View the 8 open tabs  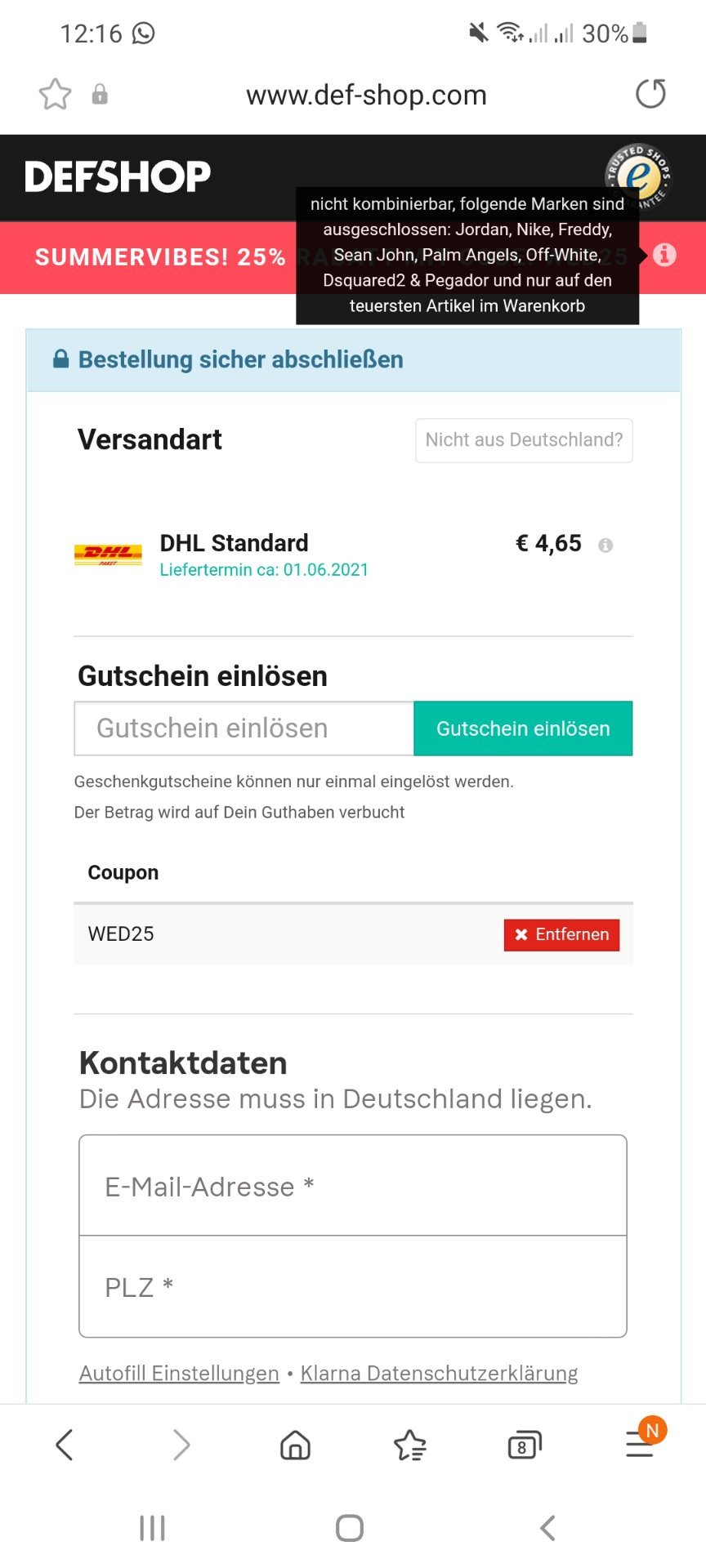click(524, 1445)
